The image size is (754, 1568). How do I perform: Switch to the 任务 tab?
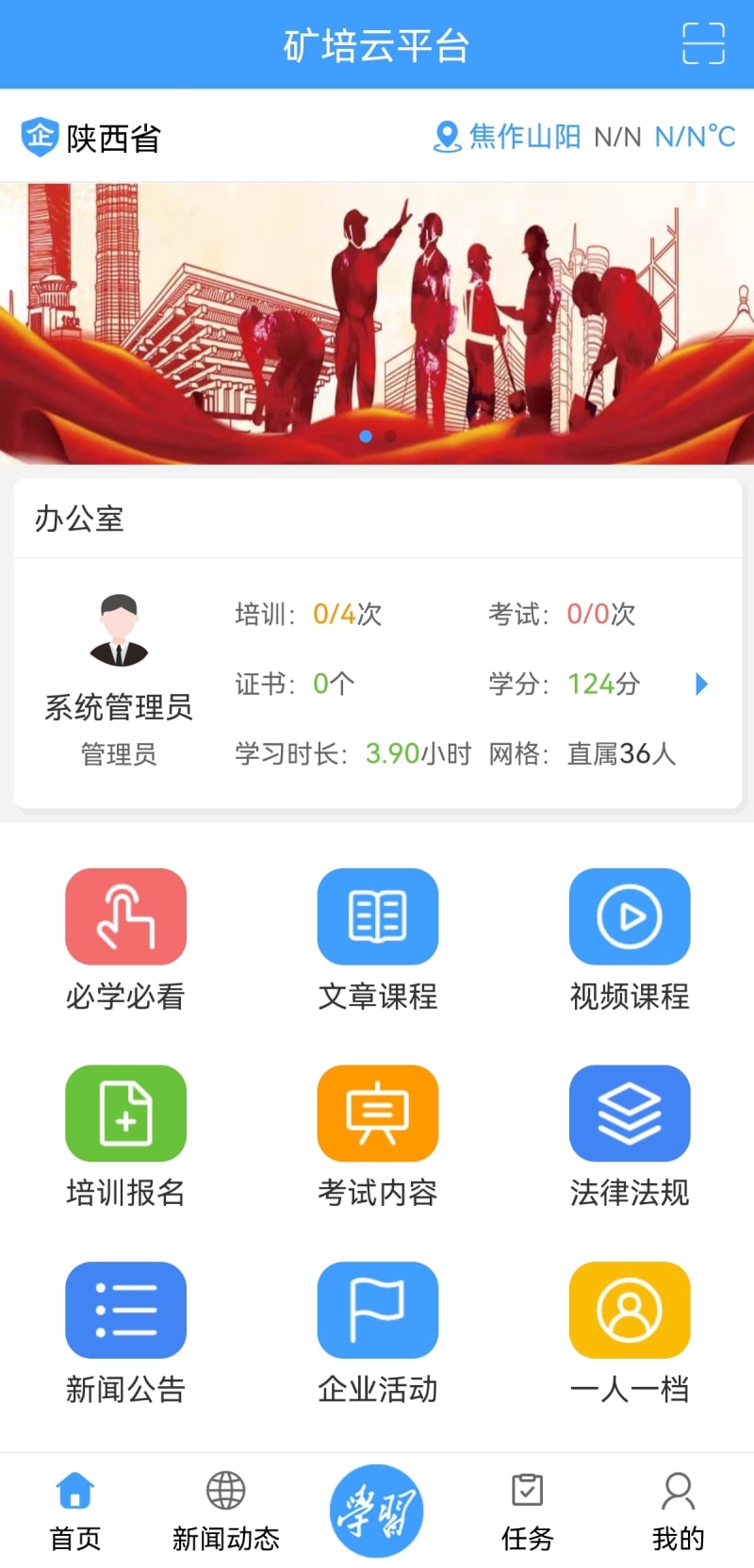pyautogui.click(x=528, y=1510)
